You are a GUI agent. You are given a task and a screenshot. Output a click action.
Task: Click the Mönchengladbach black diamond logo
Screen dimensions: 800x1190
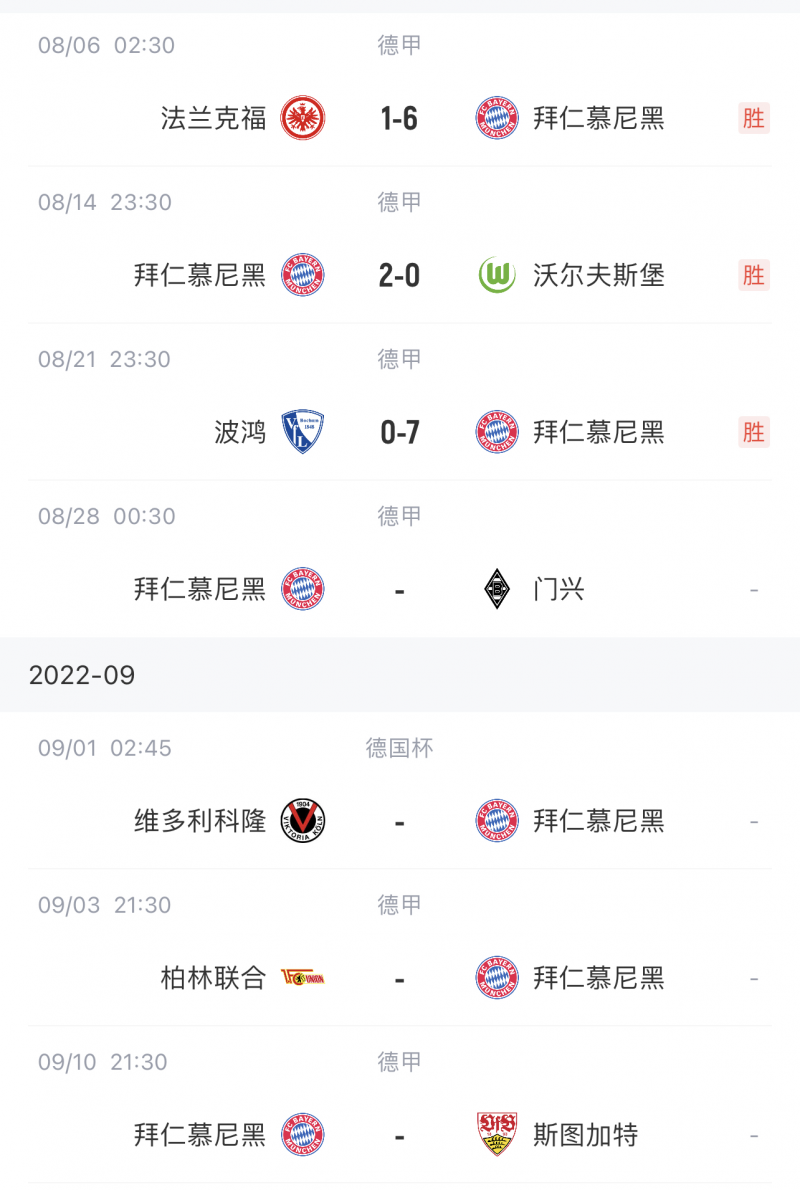(x=497, y=589)
